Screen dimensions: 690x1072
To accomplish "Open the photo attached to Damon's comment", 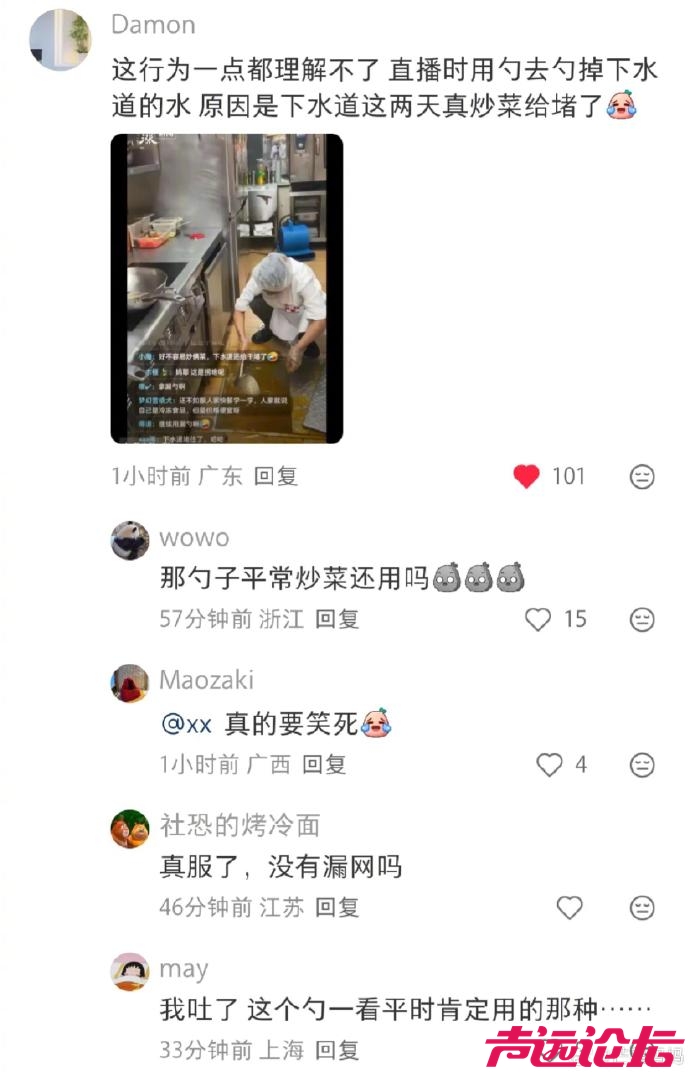I will [x=226, y=288].
